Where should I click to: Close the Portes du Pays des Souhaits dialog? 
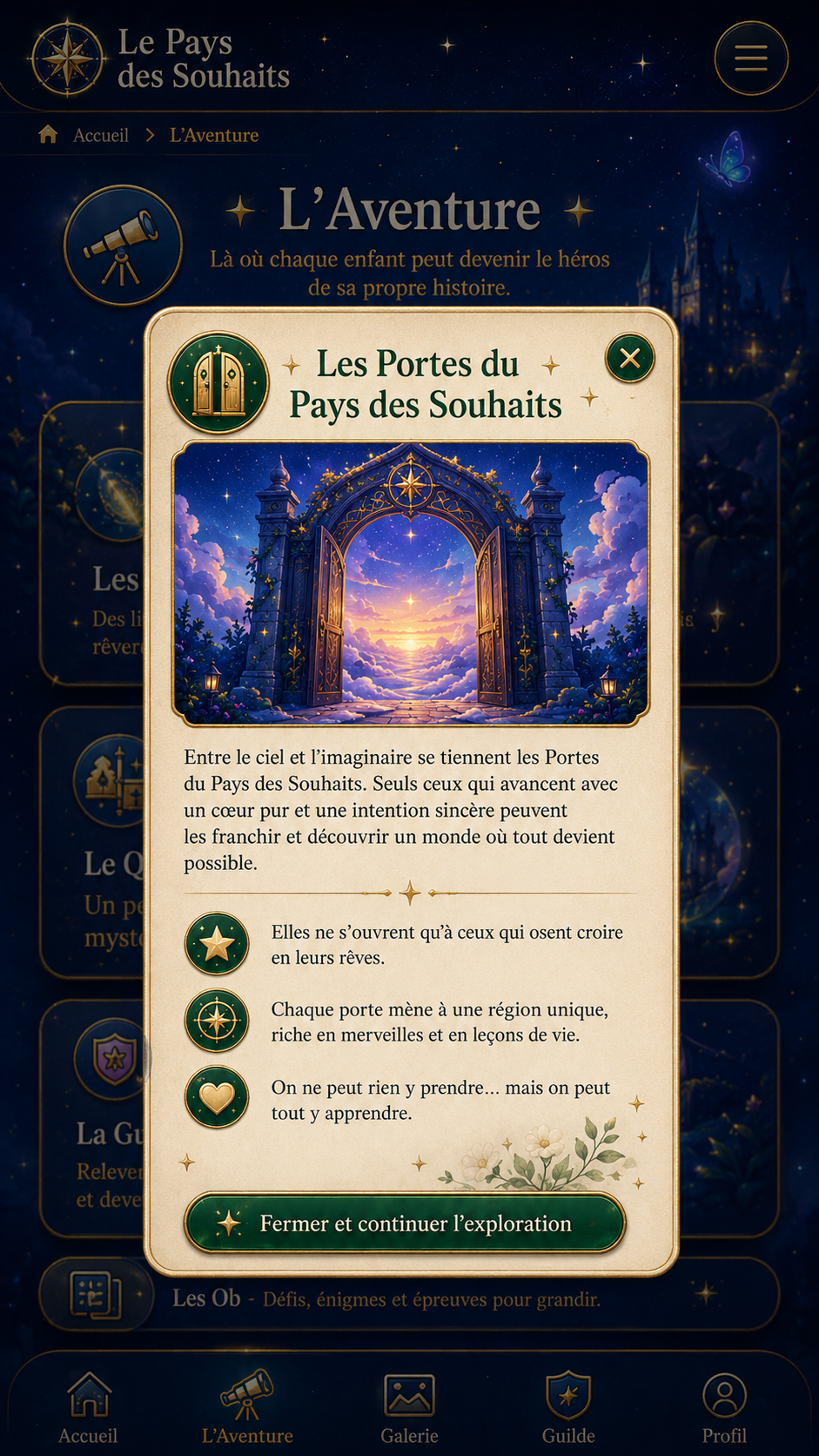pyautogui.click(x=630, y=358)
